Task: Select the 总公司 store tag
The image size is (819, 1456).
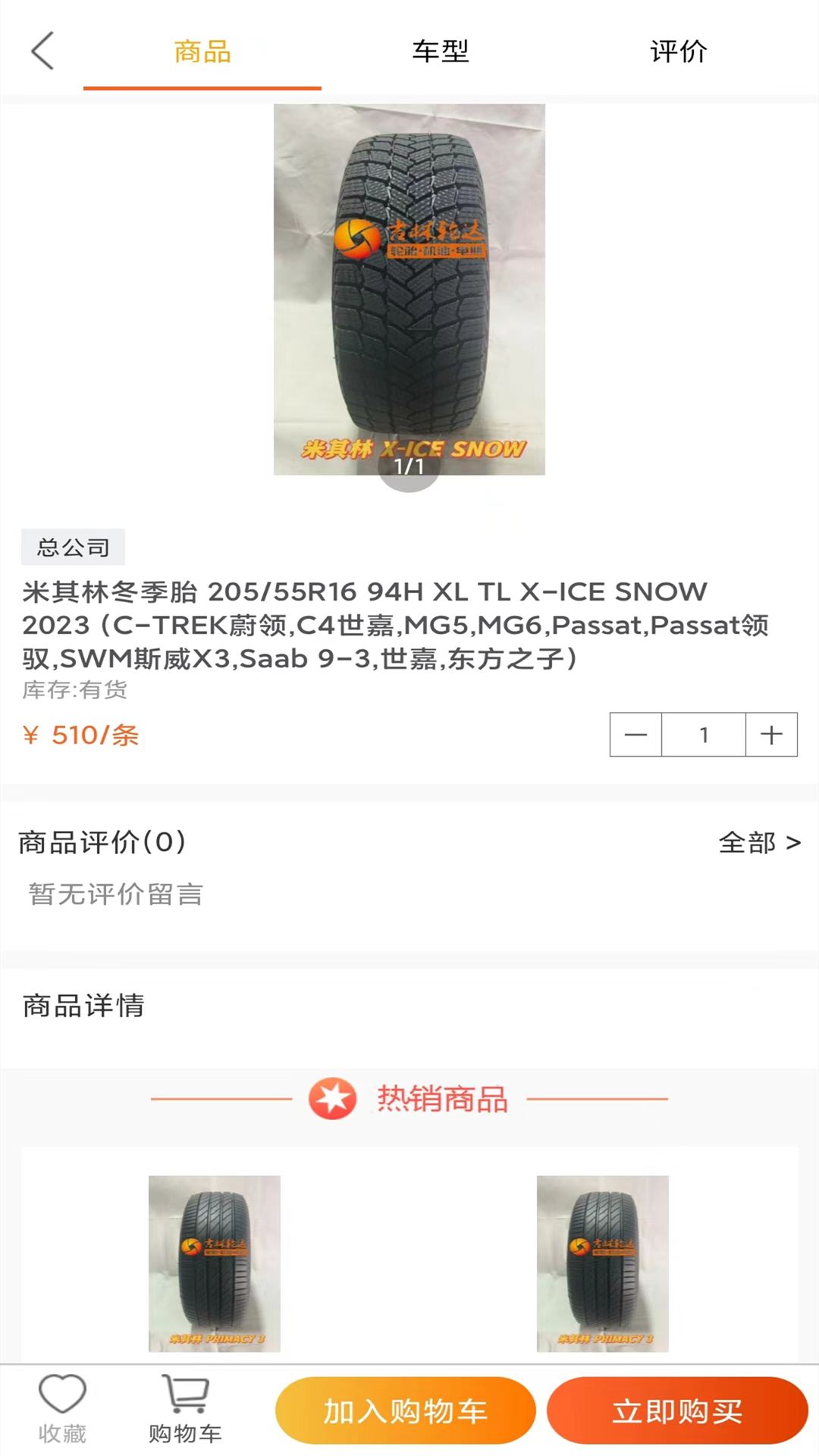Action: pos(73,547)
